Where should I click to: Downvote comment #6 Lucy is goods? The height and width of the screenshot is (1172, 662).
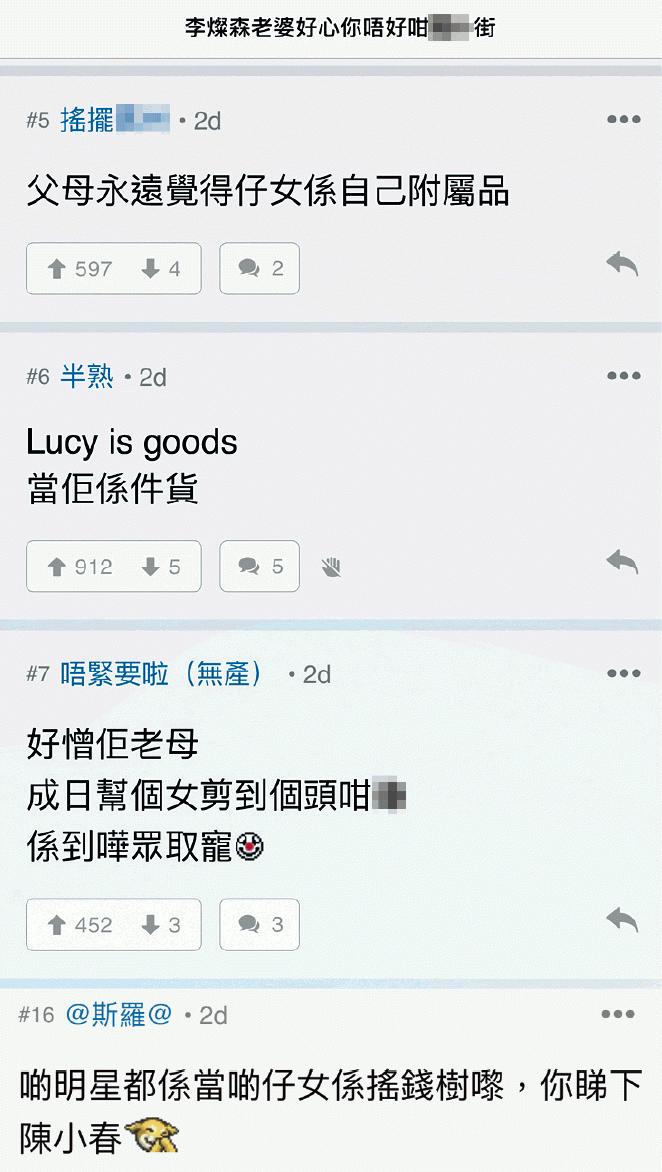click(162, 567)
